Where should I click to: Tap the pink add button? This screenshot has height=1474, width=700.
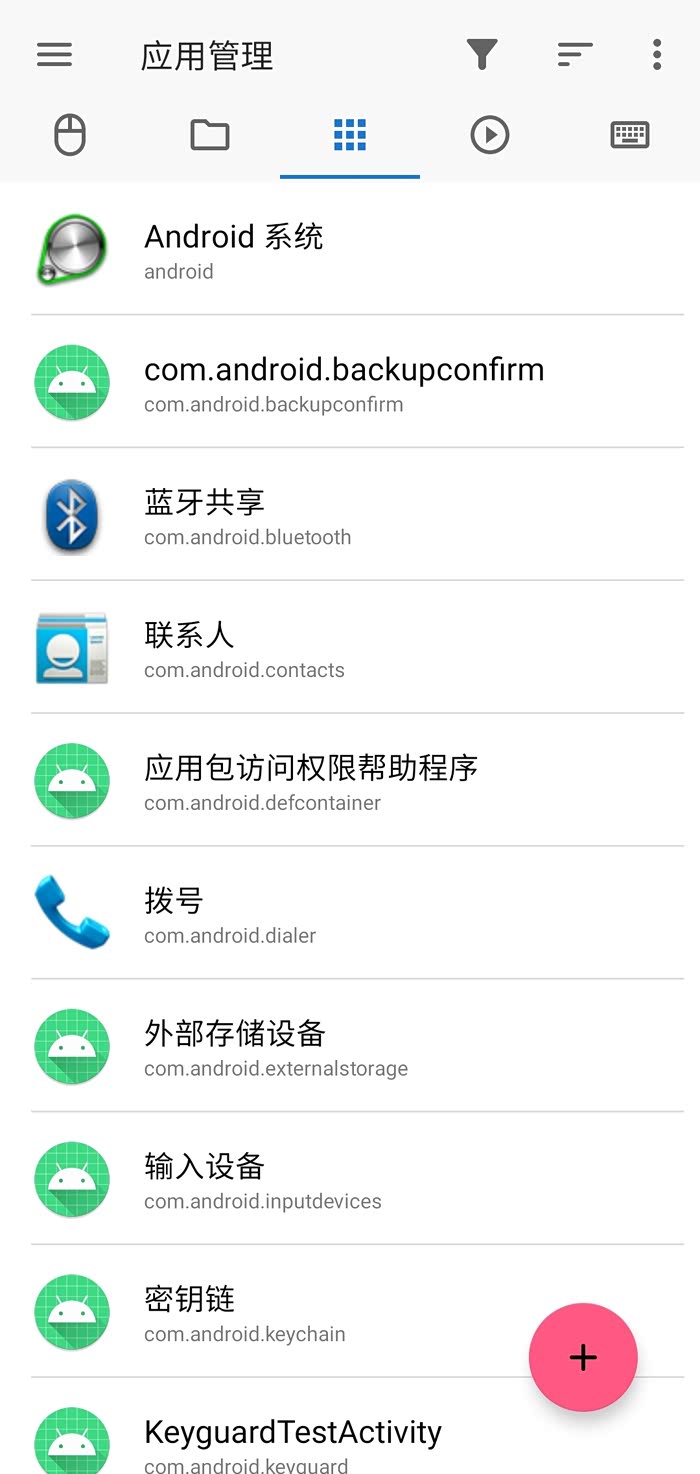pos(583,1357)
